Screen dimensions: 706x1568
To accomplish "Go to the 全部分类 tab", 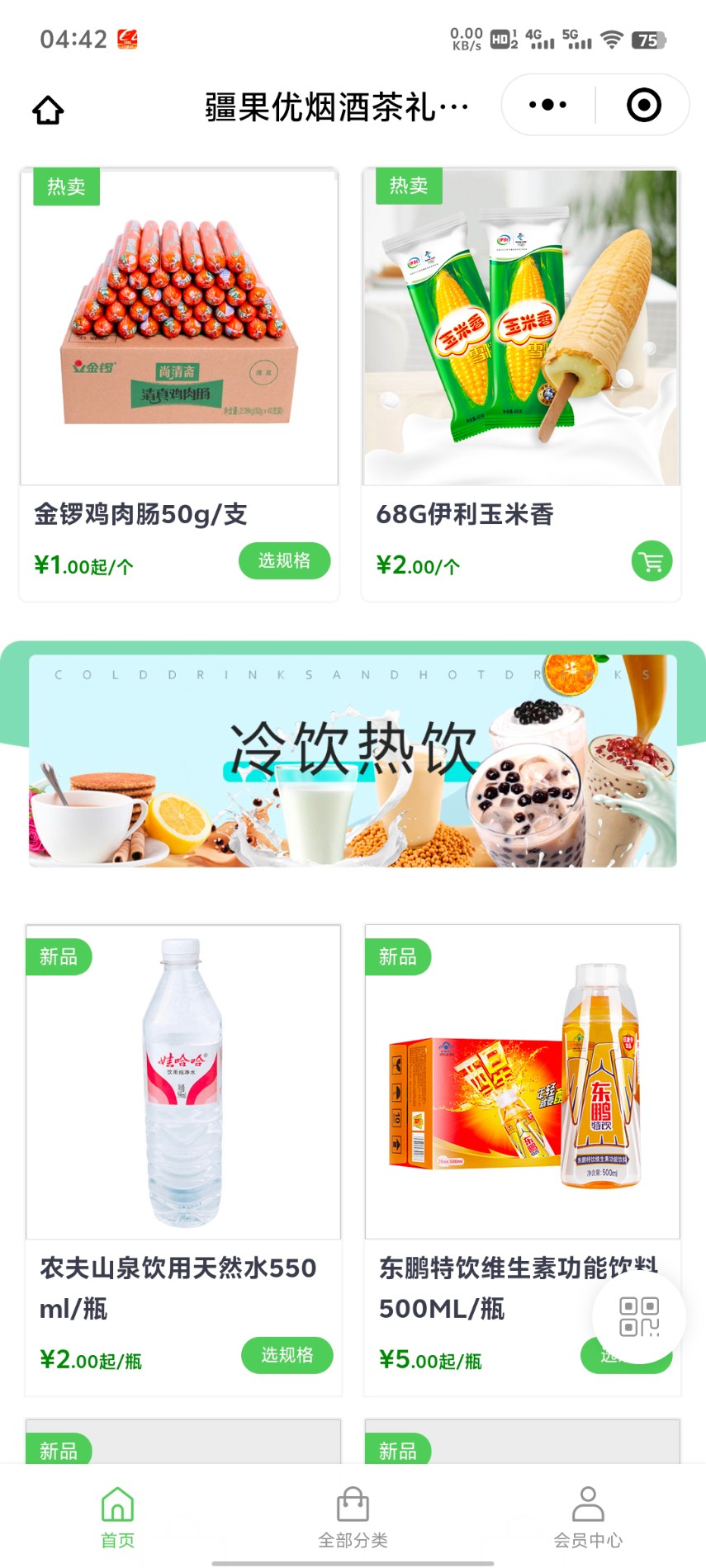I will point(353,1517).
